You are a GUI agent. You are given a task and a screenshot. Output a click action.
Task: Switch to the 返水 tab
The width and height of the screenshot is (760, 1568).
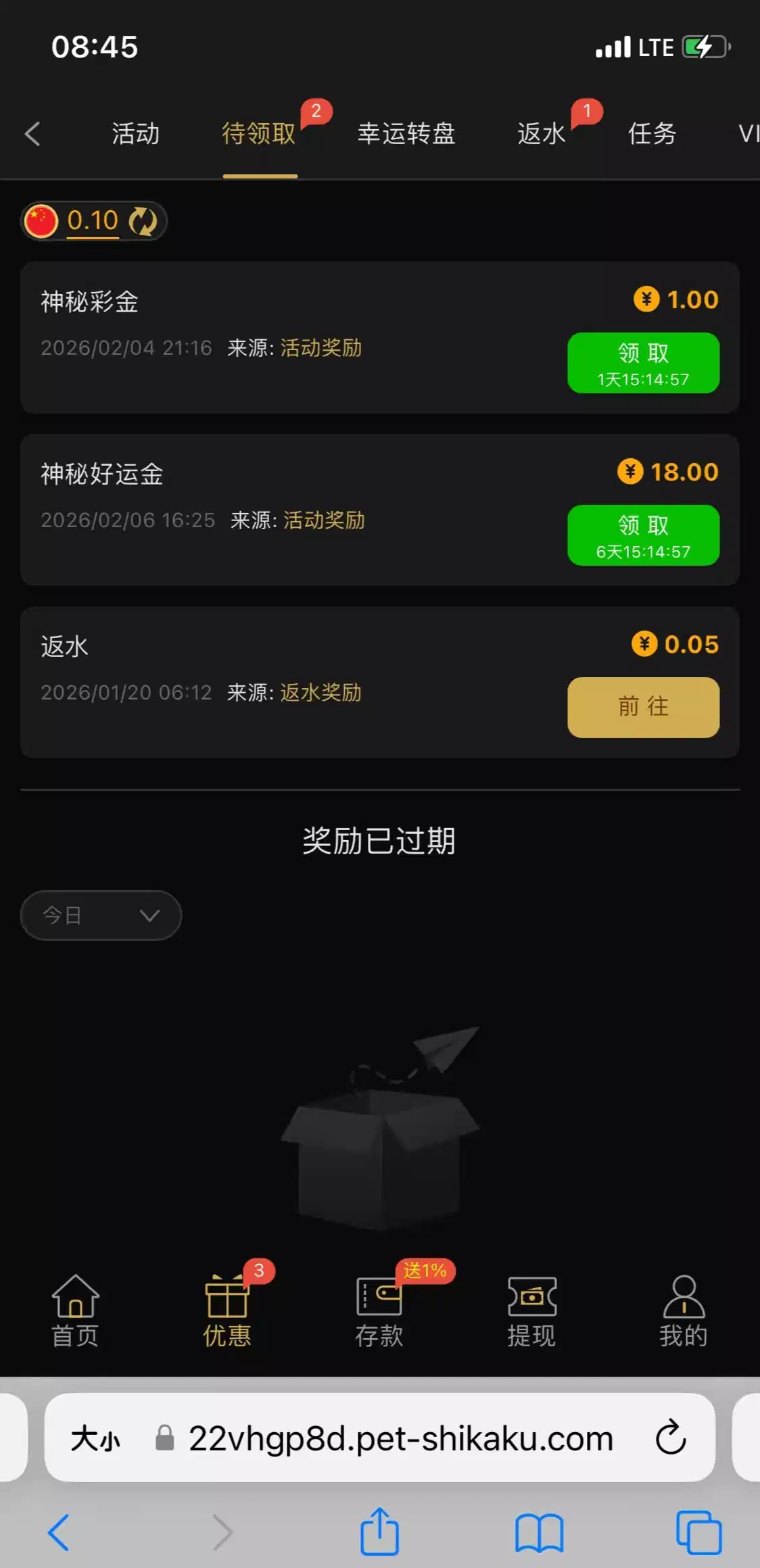[x=541, y=133]
